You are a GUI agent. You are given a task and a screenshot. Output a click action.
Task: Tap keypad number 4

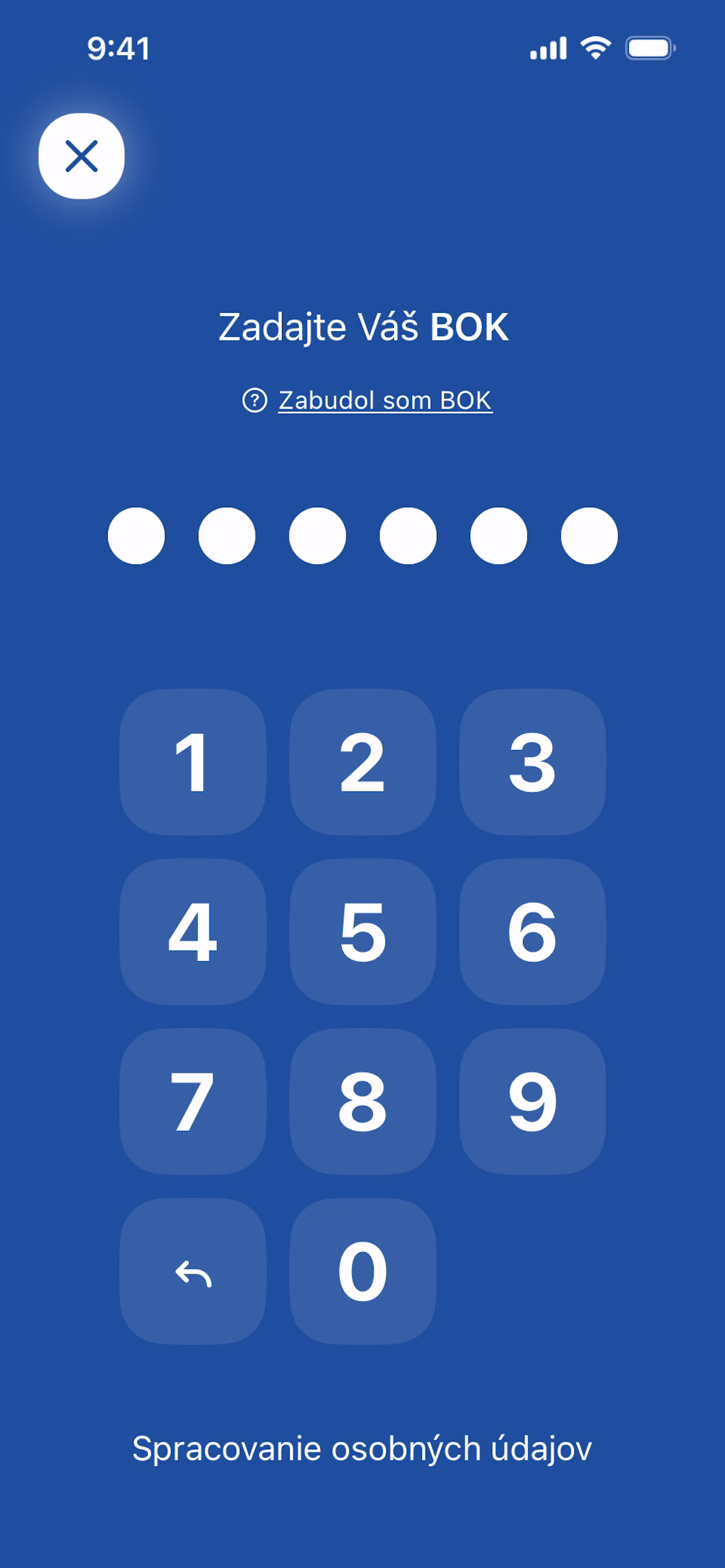(x=193, y=931)
